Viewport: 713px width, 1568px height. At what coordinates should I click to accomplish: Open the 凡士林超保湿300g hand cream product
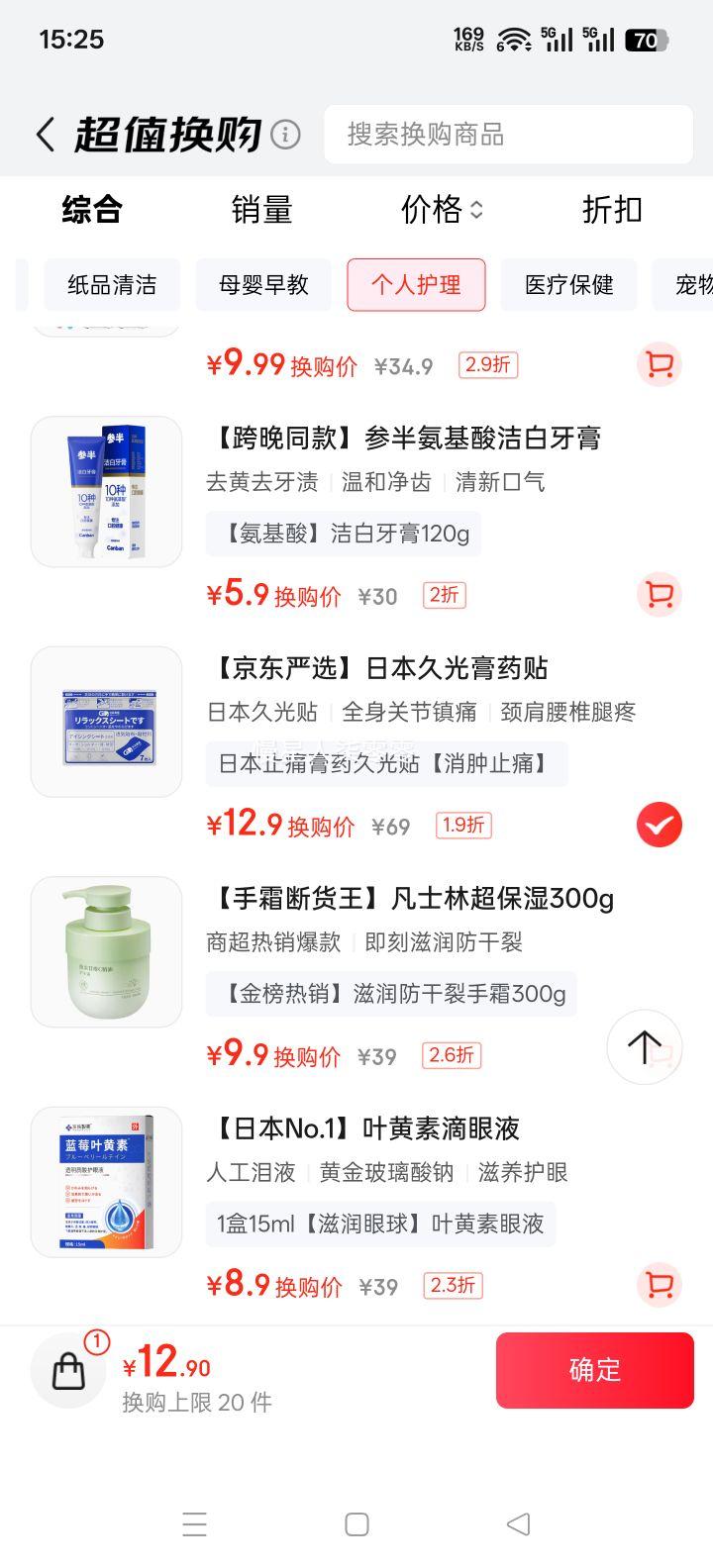[x=414, y=899]
